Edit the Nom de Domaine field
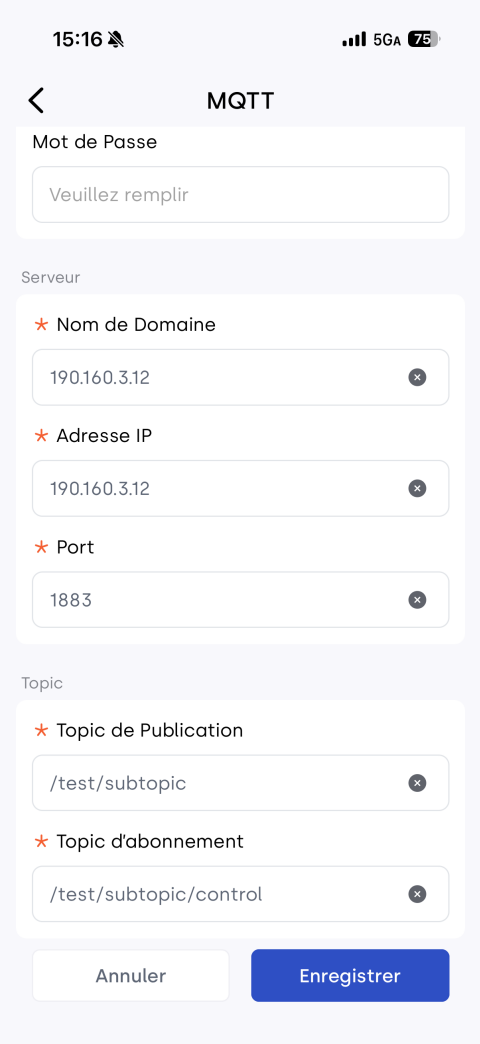Screen dimensions: 480x1044 (240, 378)
